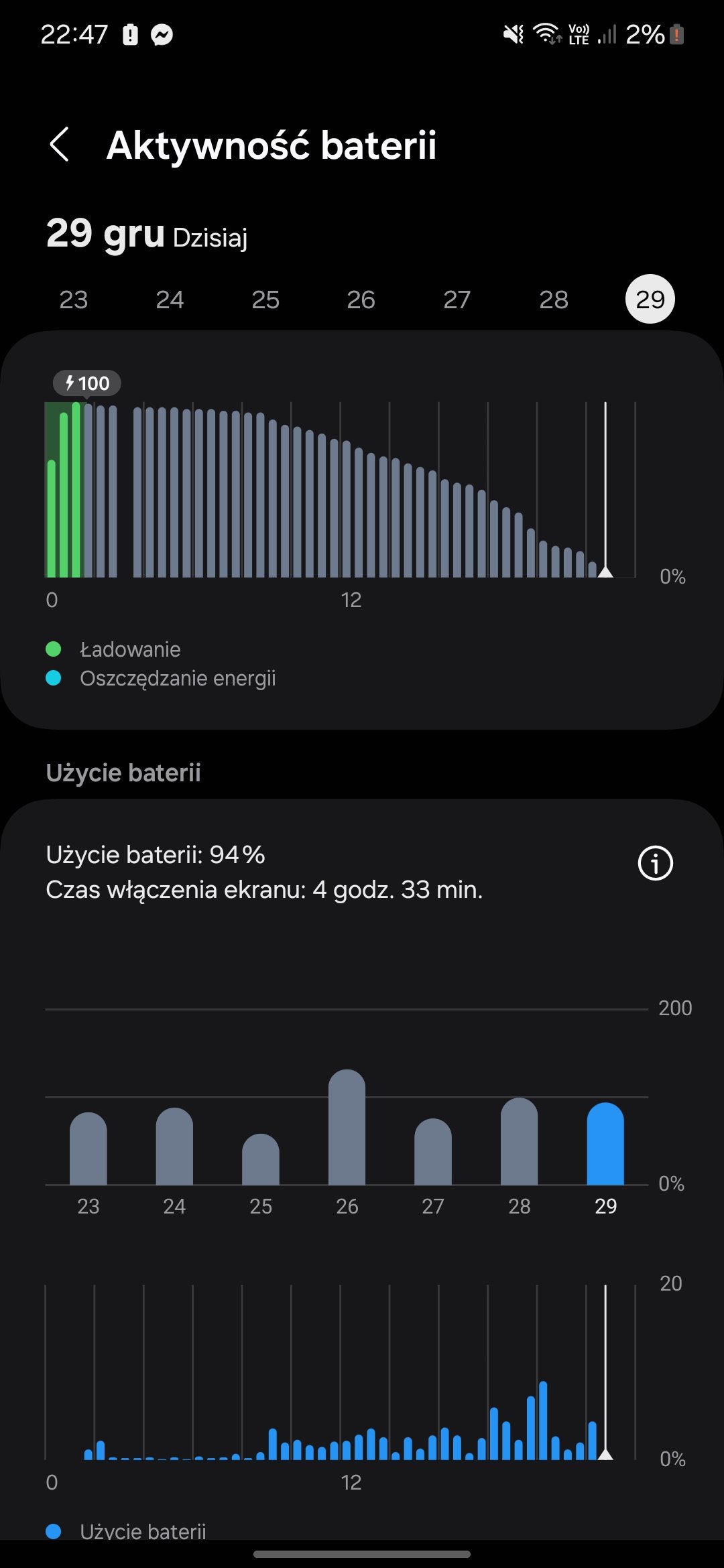This screenshot has width=724, height=1568.
Task: Tap the blue usage bar for day 29
Action: tap(605, 1144)
